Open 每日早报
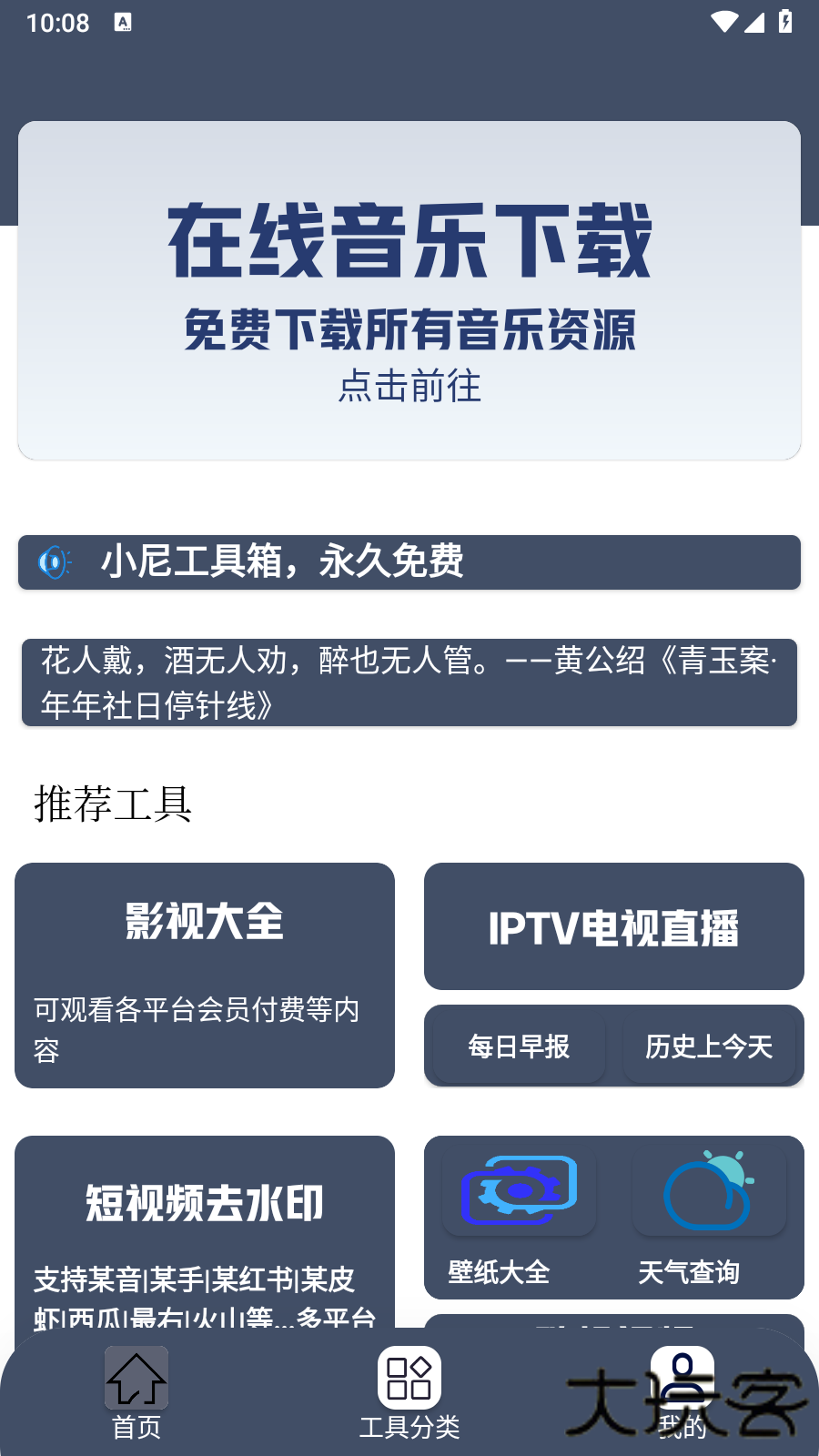Screen dimensions: 819x1456 [x=516, y=1046]
